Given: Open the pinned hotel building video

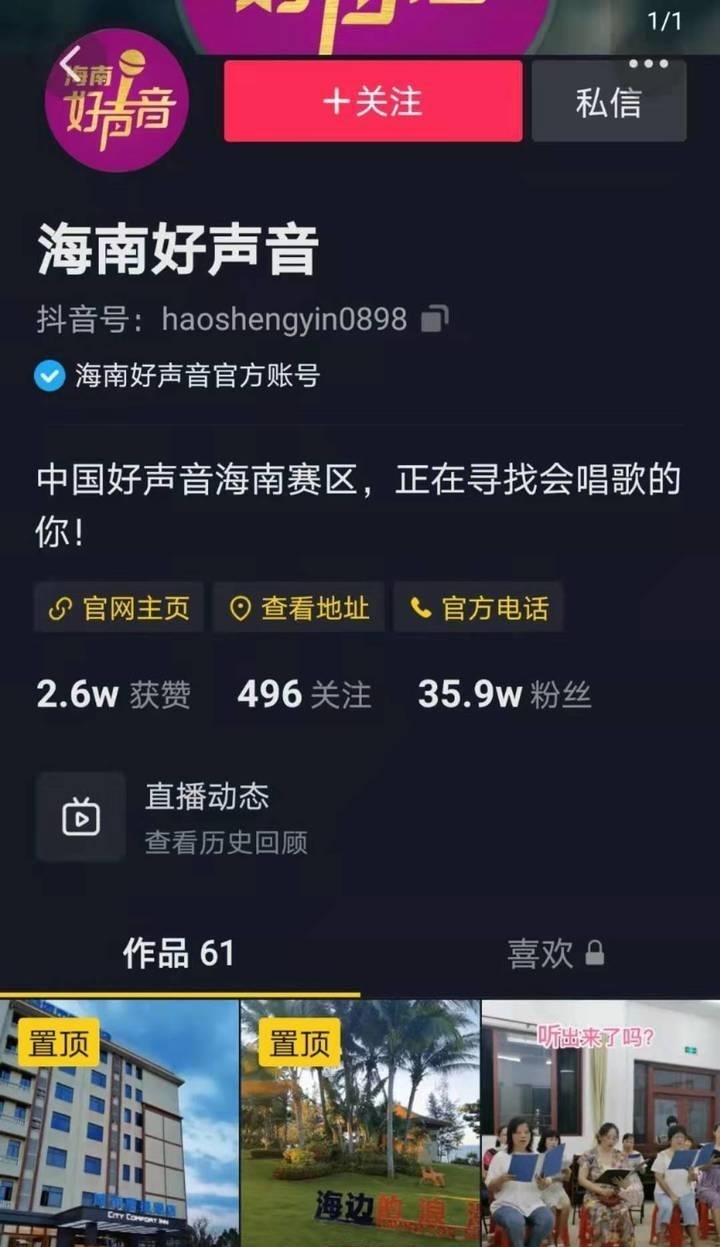Looking at the screenshot, I should [x=119, y=1125].
